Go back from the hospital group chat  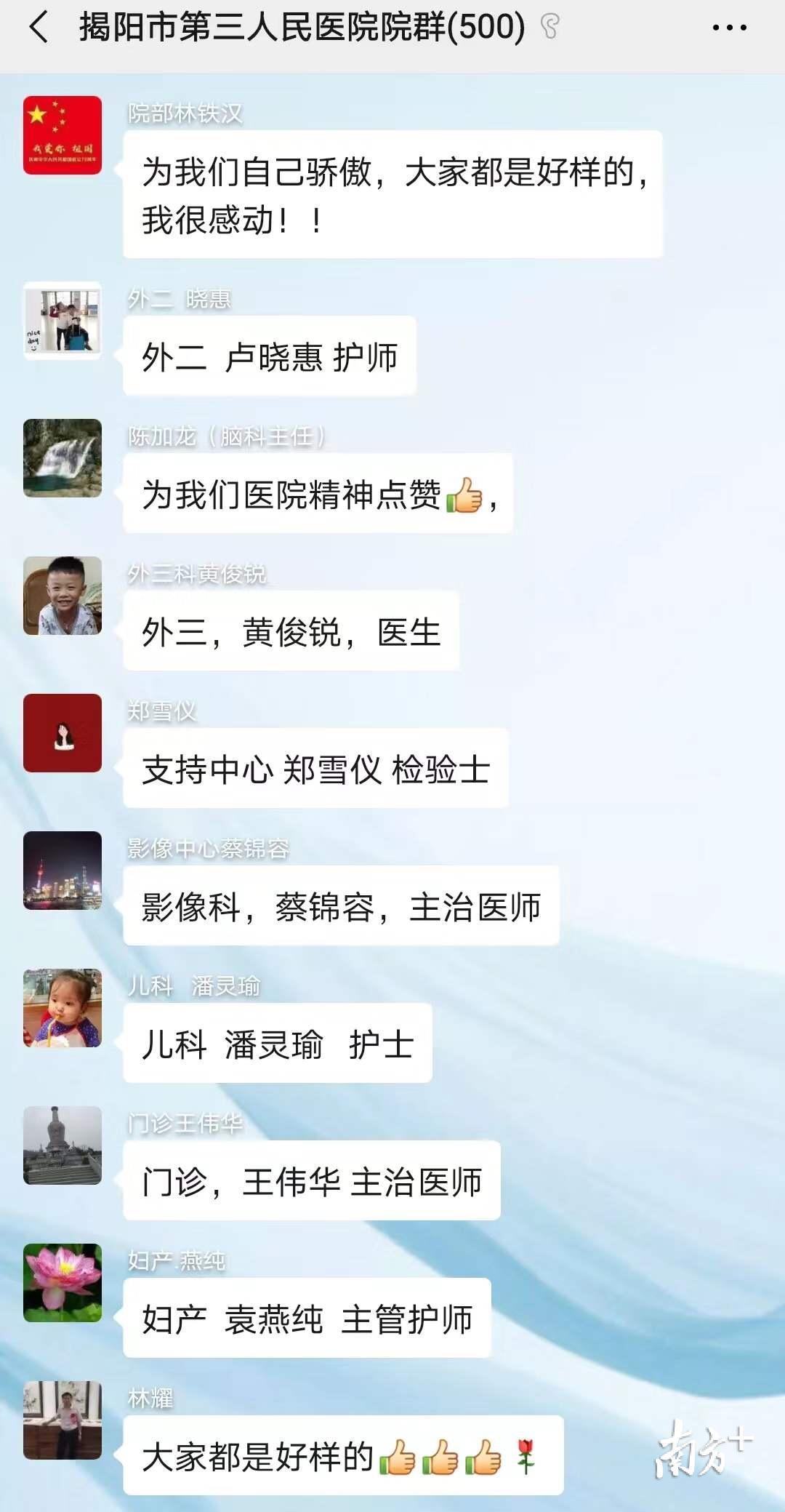click(39, 28)
